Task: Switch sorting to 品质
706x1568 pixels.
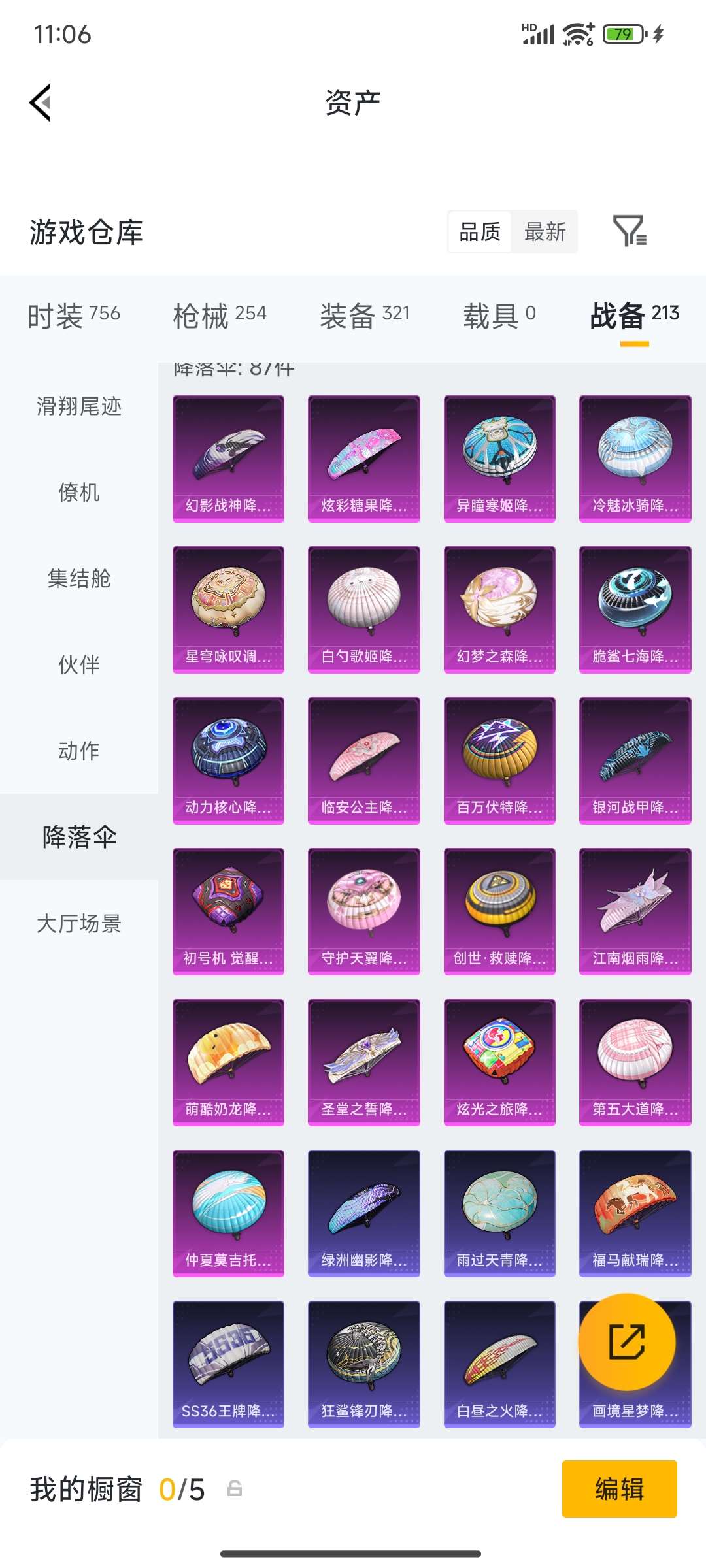Action: click(480, 233)
